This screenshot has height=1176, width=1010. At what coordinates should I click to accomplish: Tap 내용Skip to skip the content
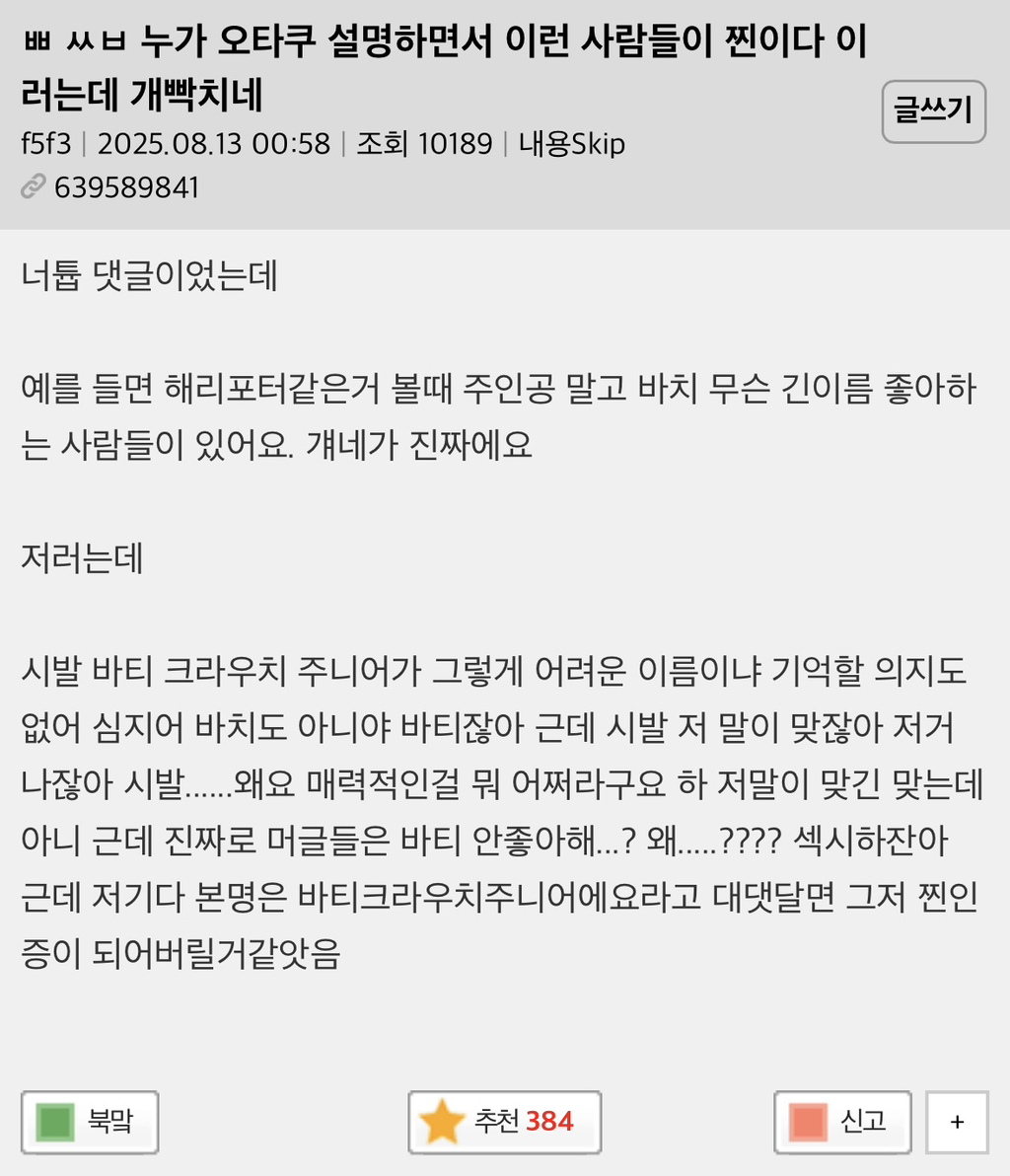pos(572,144)
